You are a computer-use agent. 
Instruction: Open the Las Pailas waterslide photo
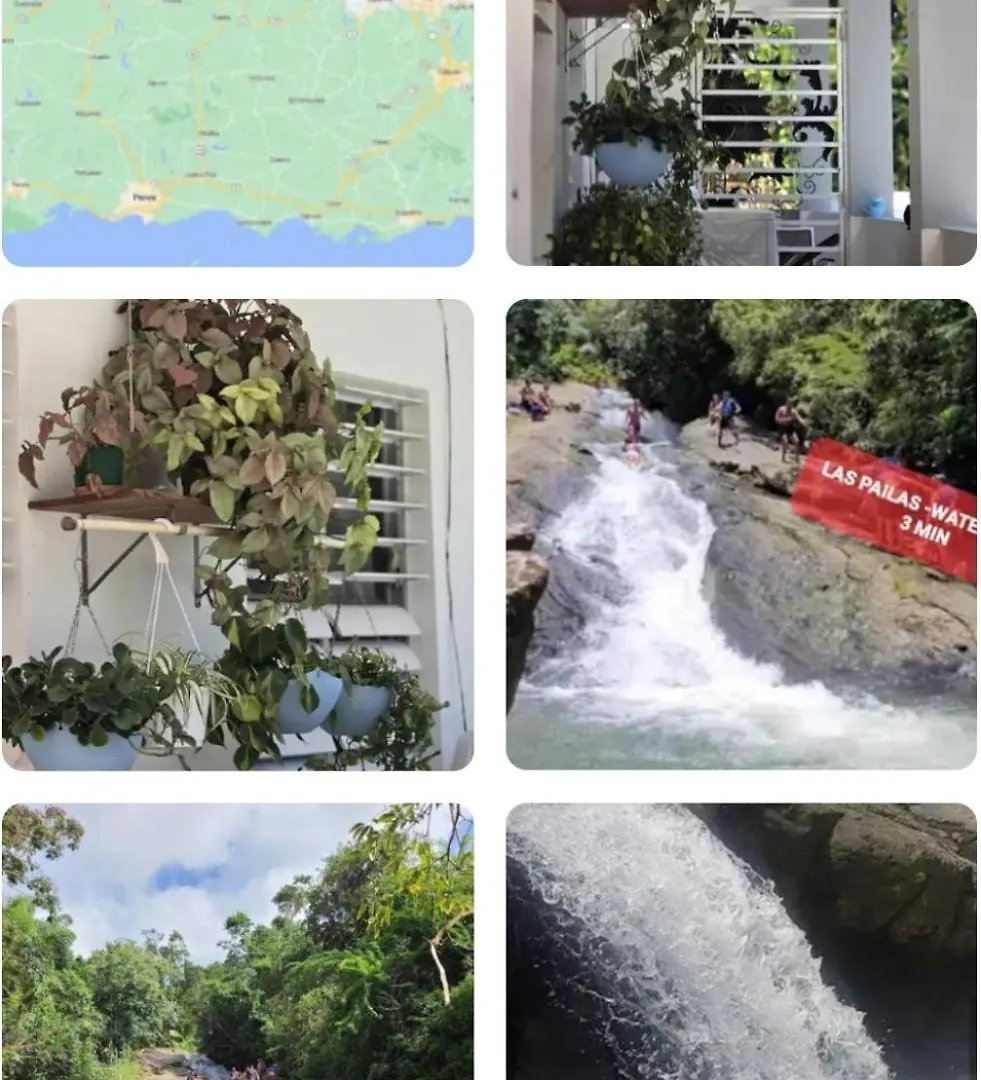[741, 535]
